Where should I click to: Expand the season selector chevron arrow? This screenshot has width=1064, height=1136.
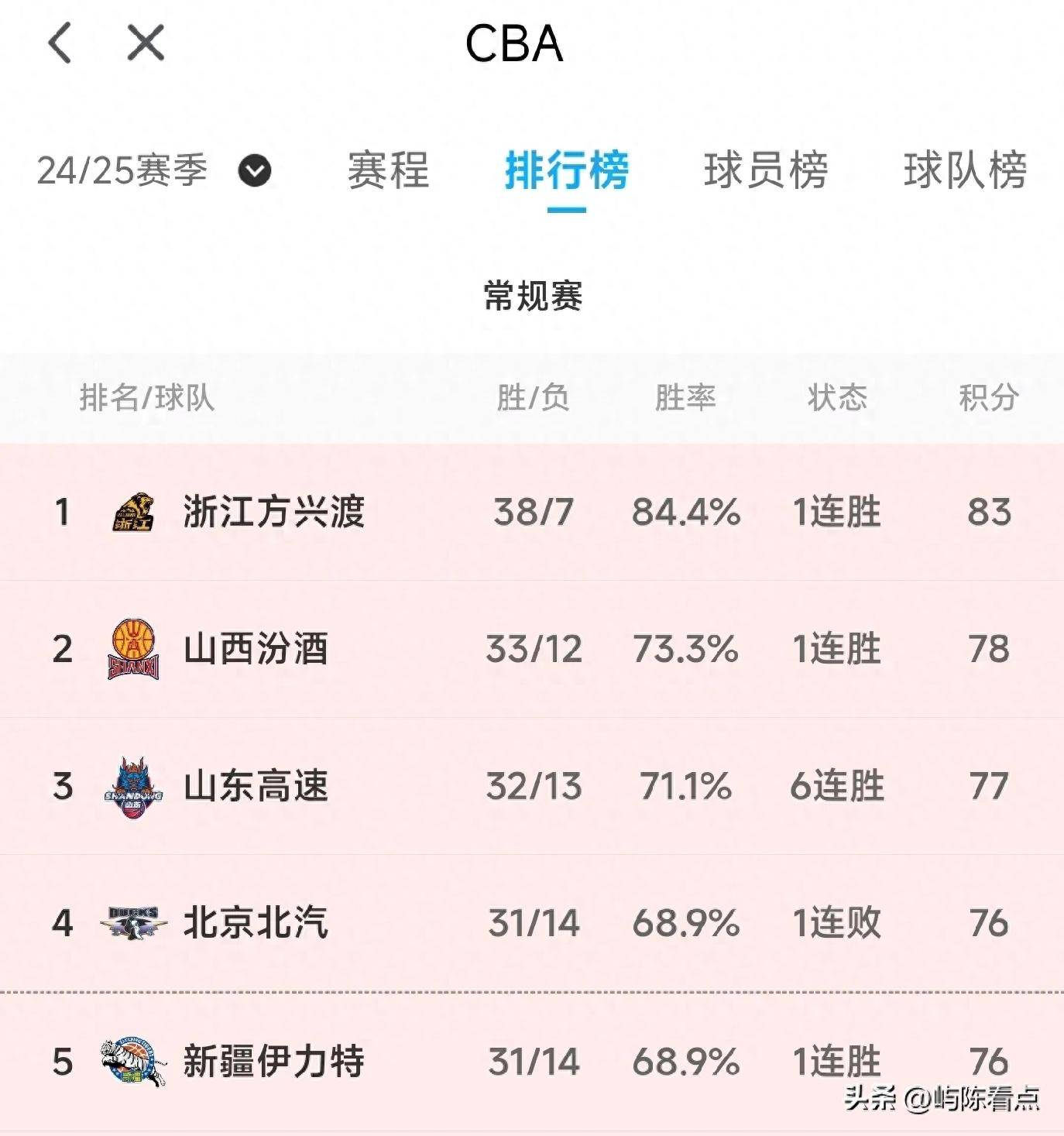pos(256,172)
